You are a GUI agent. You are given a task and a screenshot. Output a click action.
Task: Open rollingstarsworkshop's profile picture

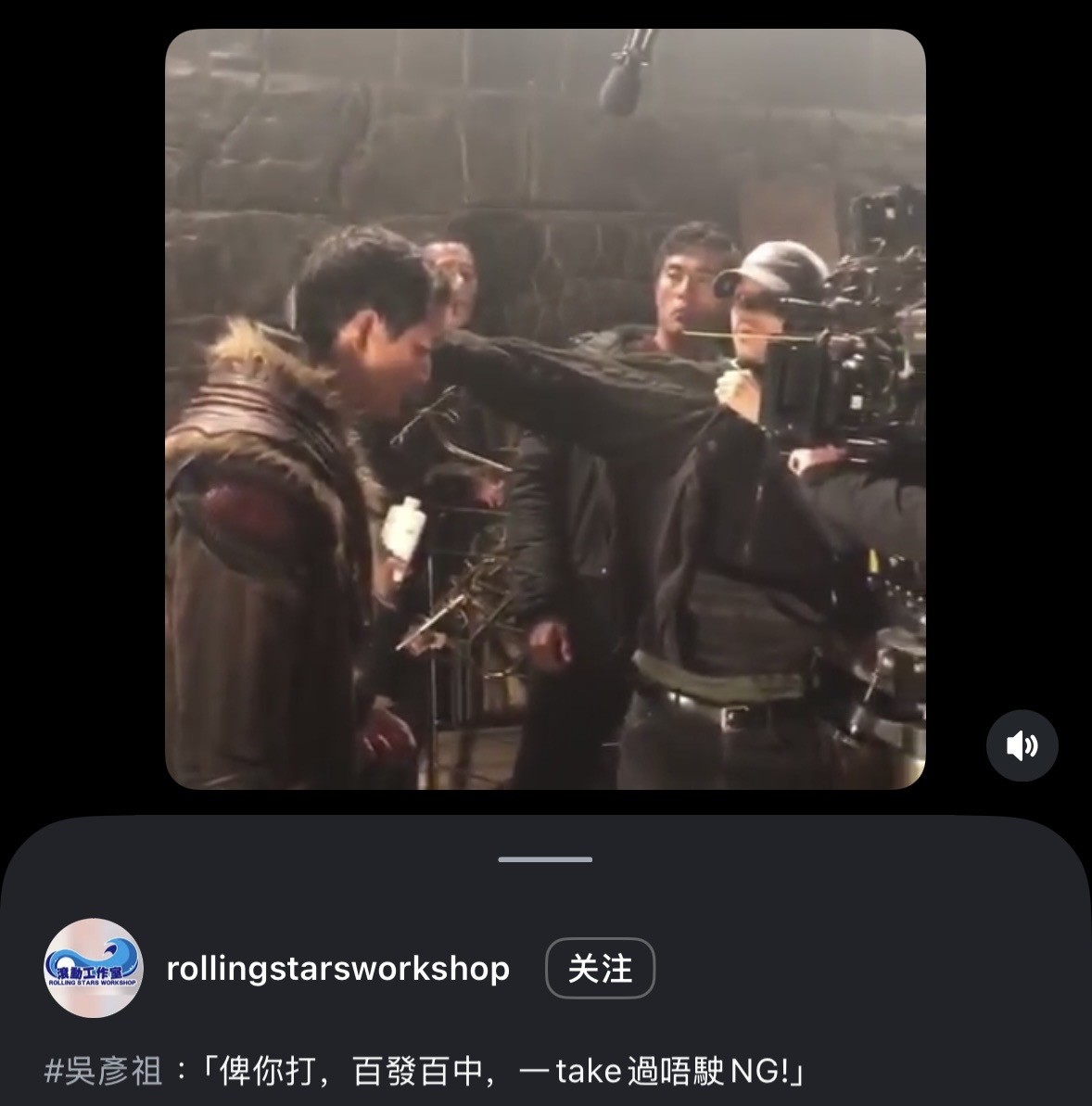click(x=94, y=968)
